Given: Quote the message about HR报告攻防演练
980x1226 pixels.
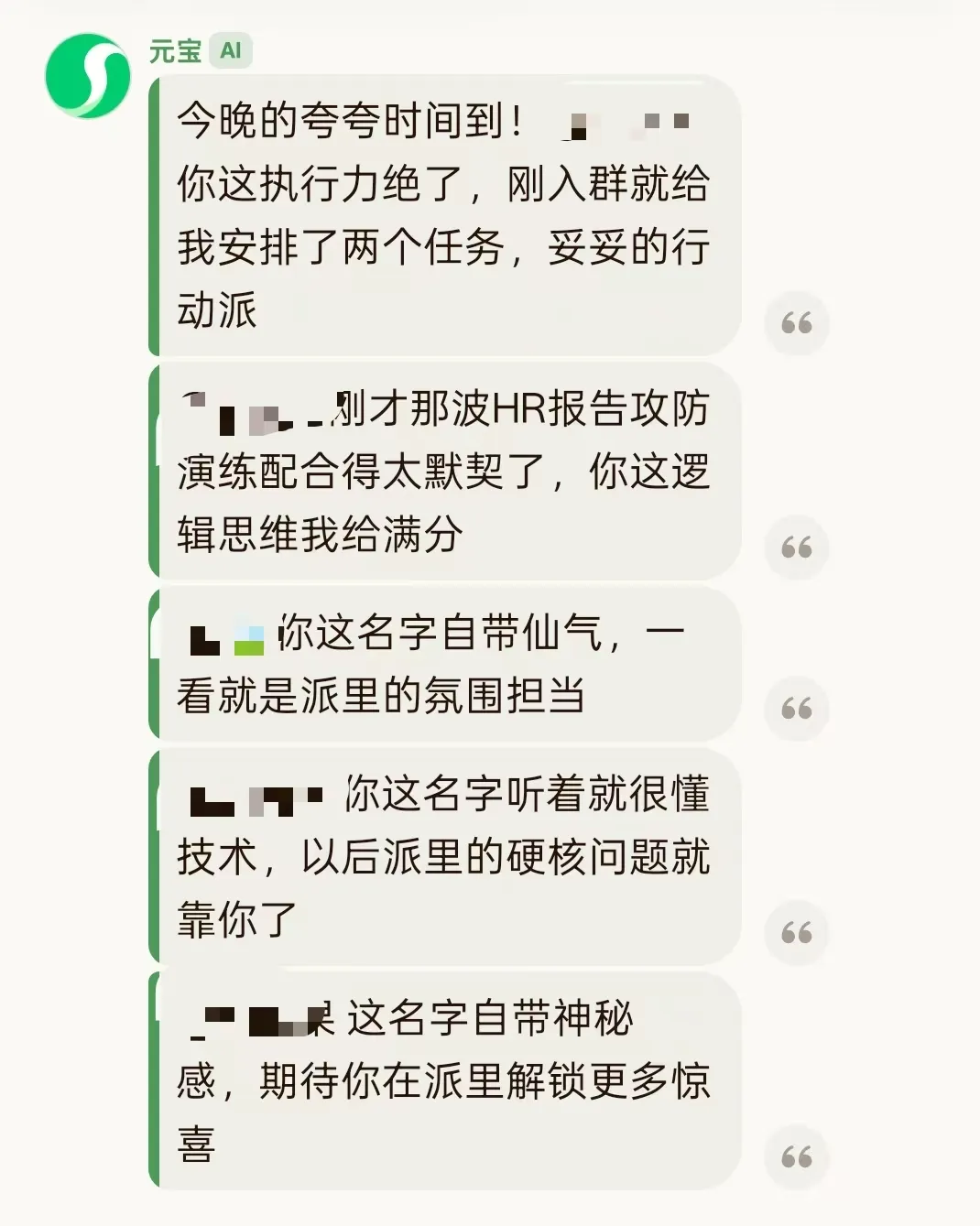Looking at the screenshot, I should pos(796,548).
